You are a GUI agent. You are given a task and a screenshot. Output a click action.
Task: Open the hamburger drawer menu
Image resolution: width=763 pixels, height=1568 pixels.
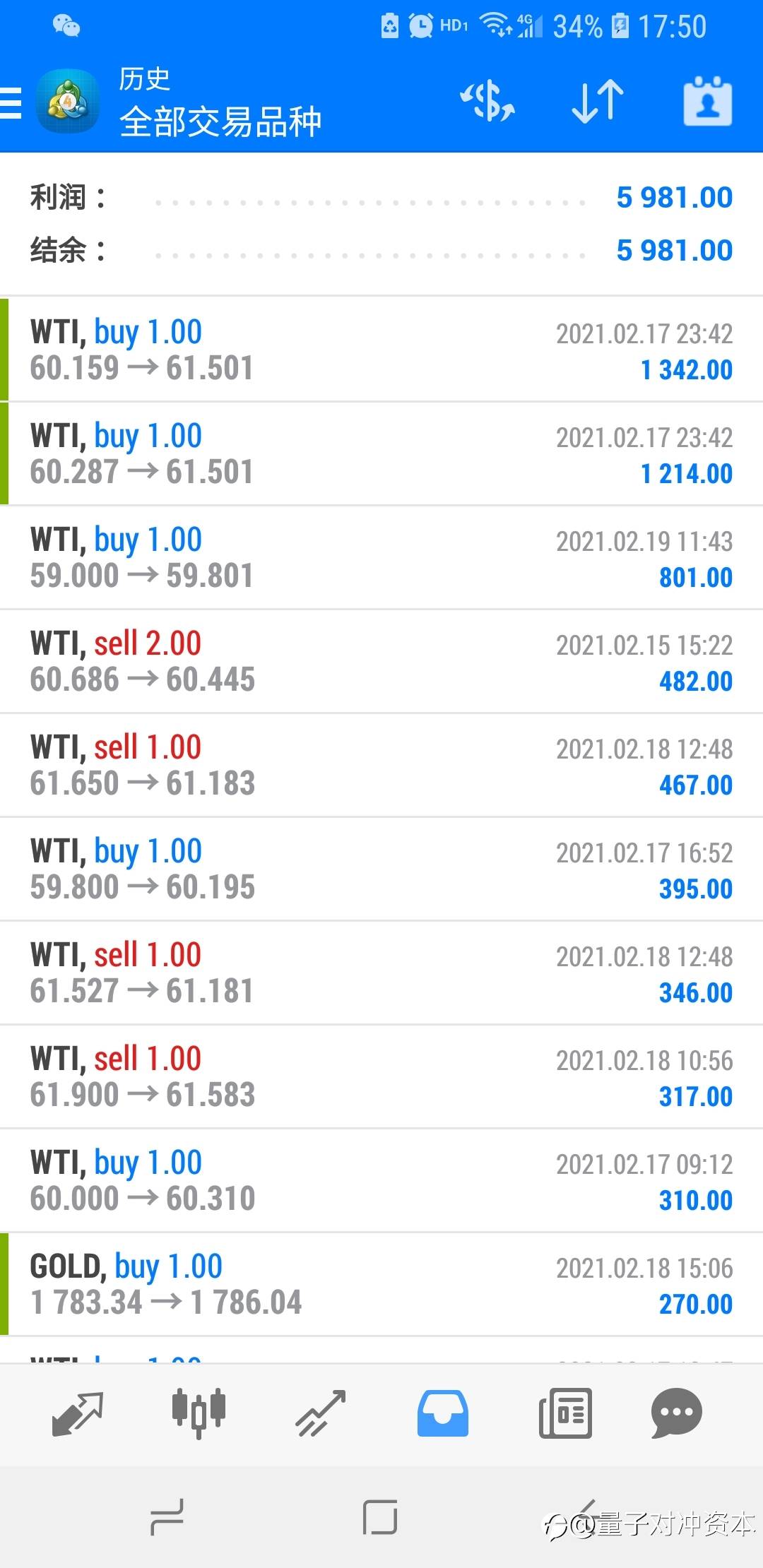point(11,102)
